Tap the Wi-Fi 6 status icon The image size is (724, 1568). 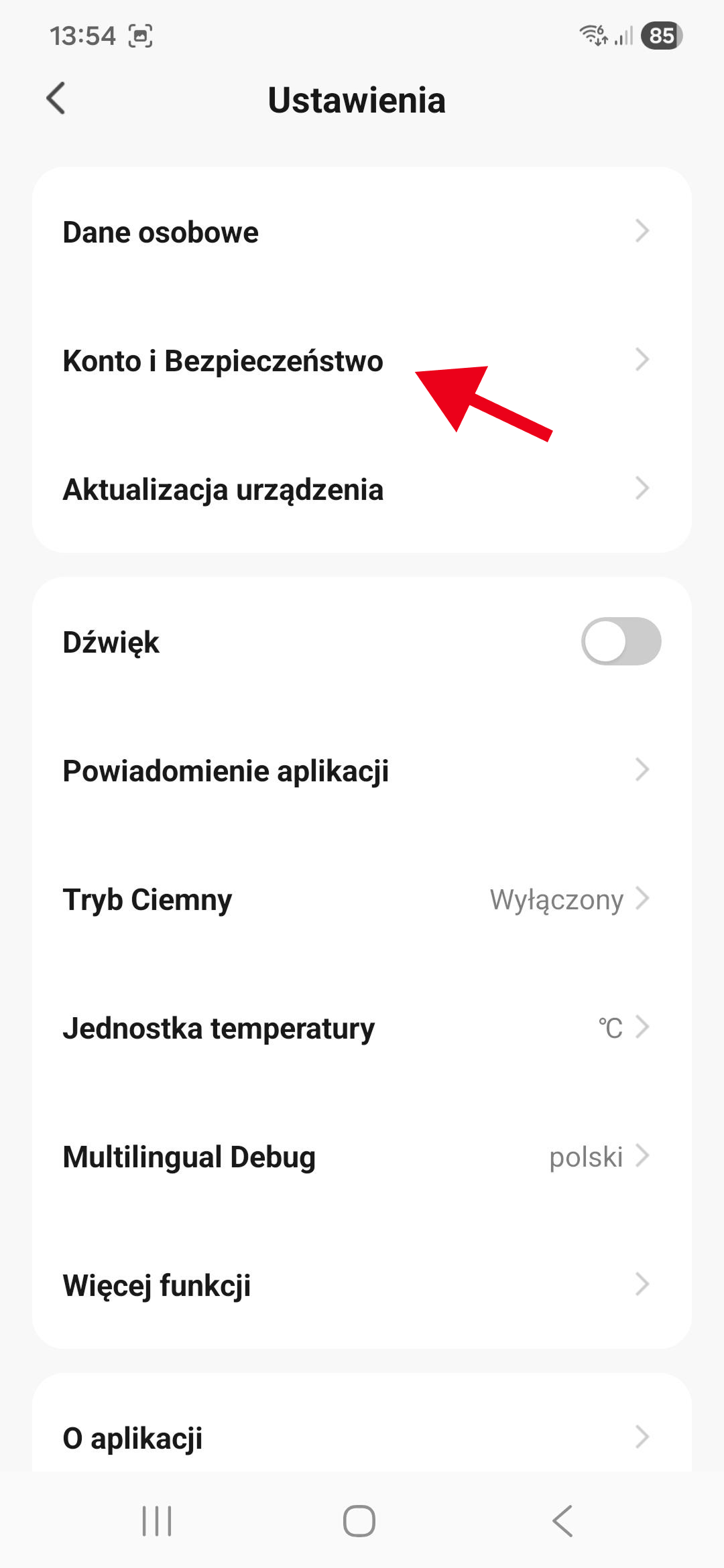594,36
